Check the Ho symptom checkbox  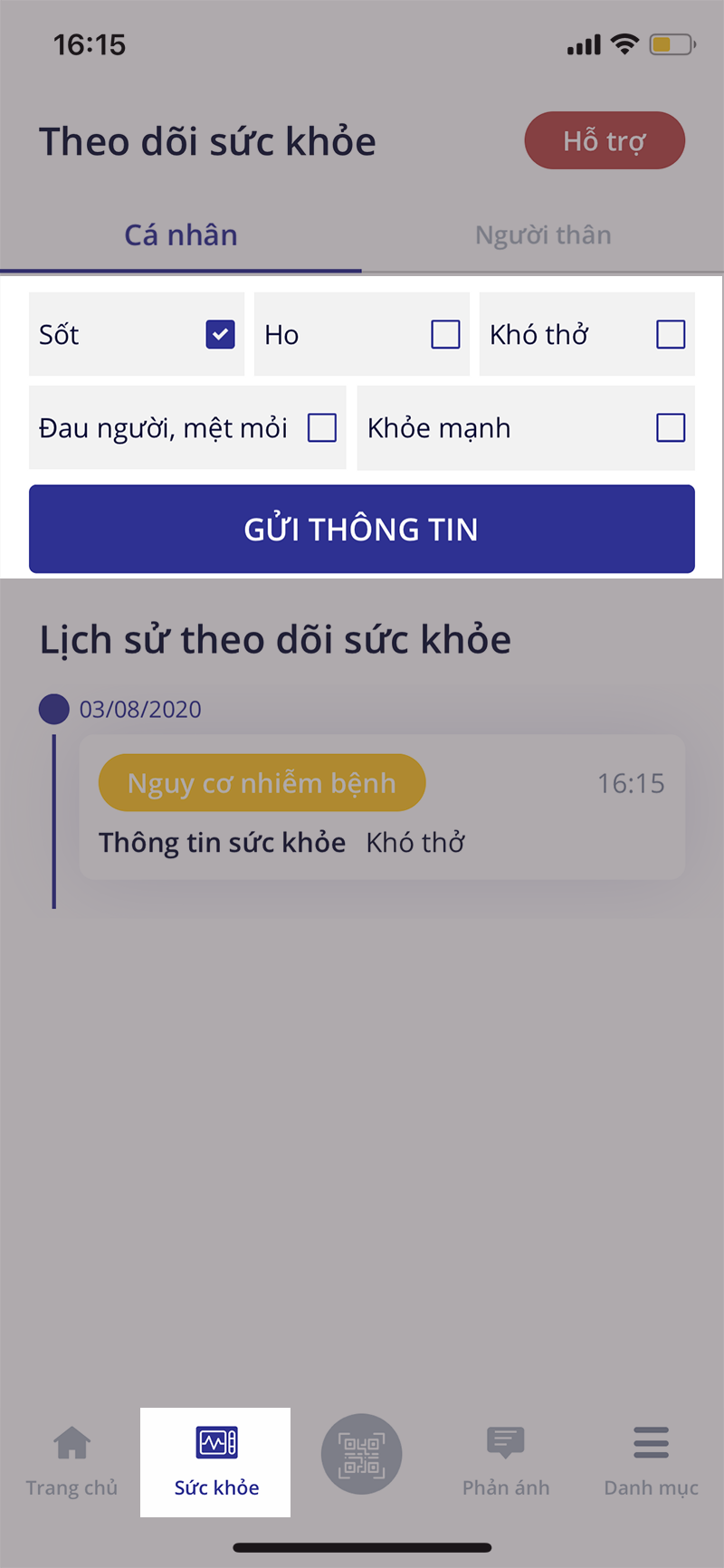pos(444,334)
